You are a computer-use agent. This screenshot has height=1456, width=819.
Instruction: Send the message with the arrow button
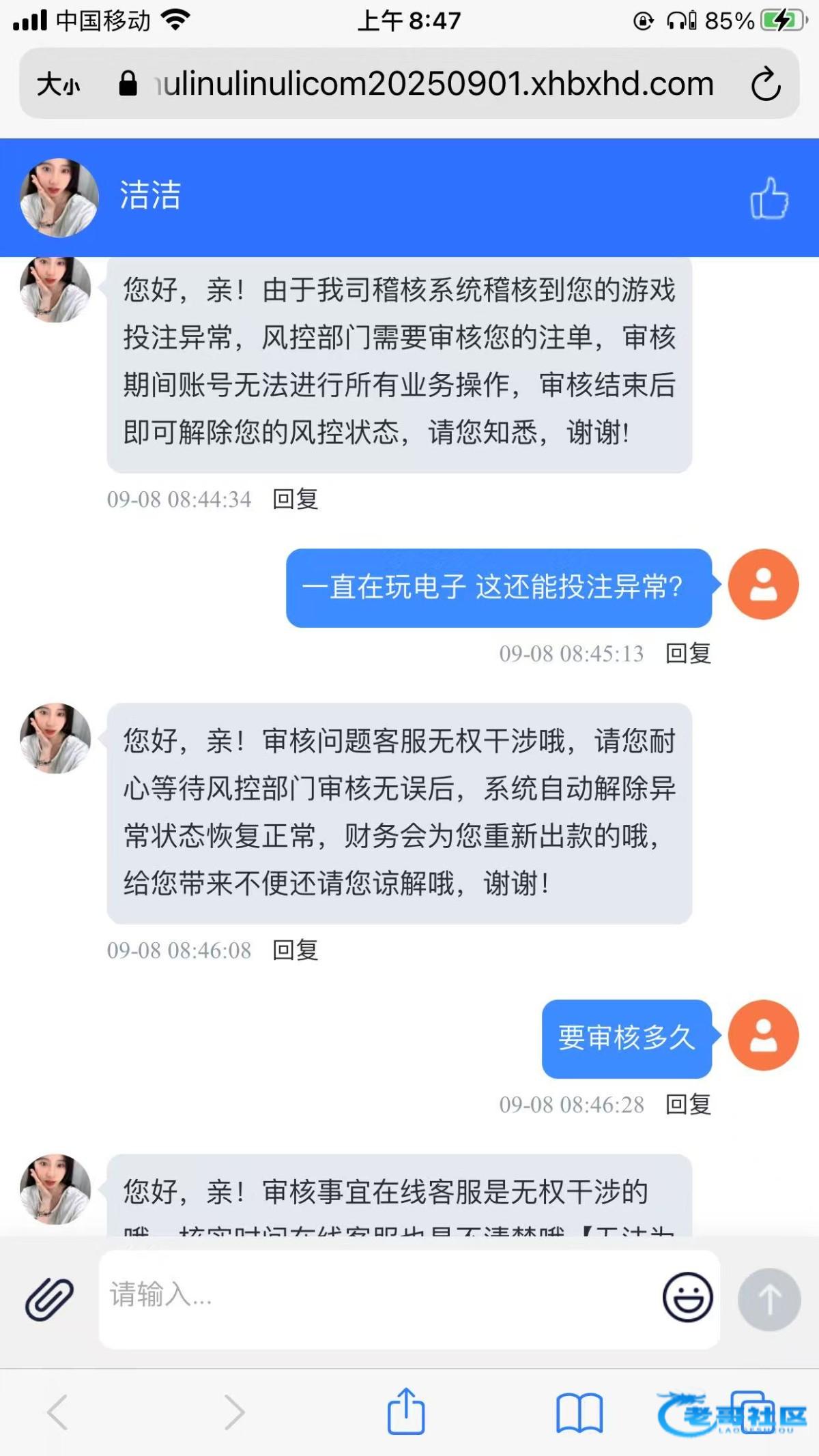(x=769, y=1299)
